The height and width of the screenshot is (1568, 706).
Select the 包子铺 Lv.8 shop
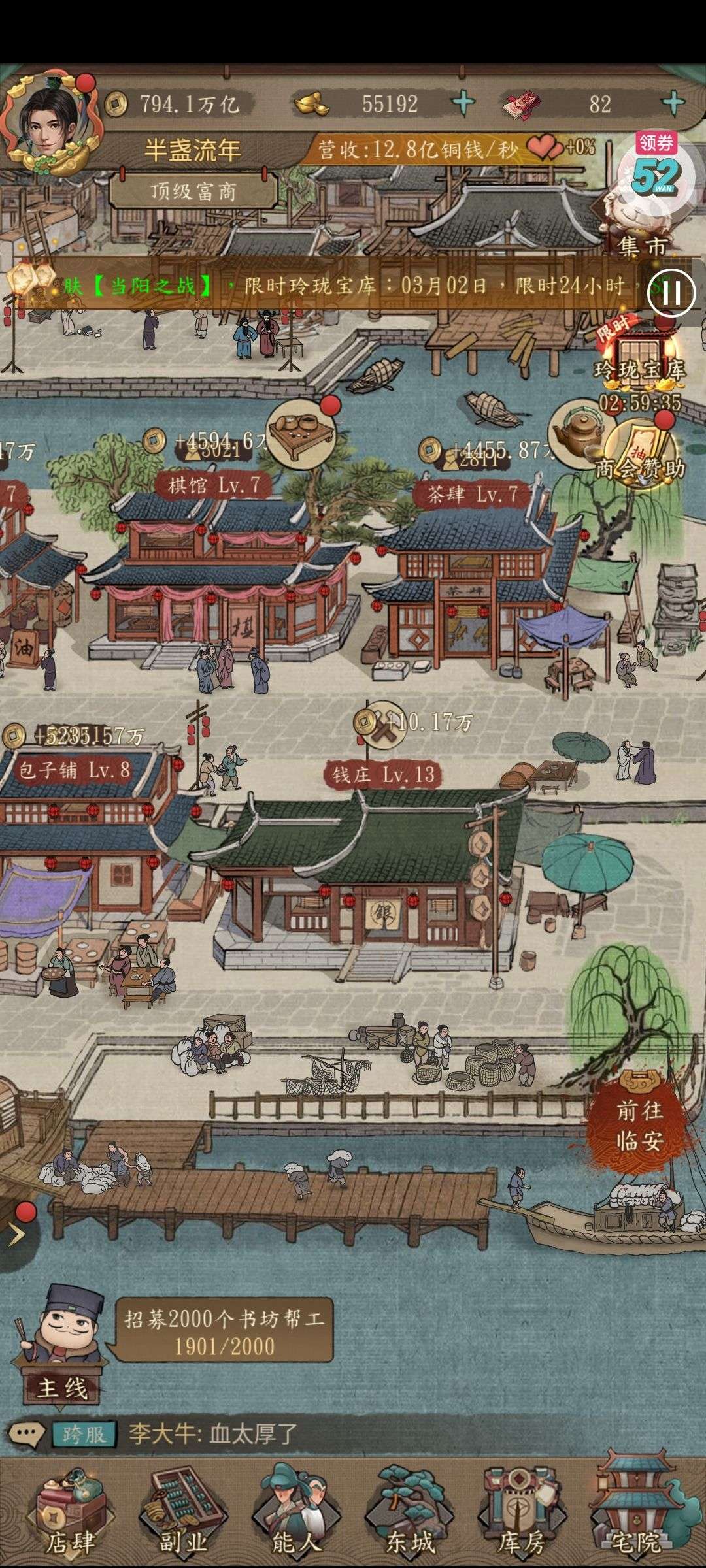pos(74,770)
